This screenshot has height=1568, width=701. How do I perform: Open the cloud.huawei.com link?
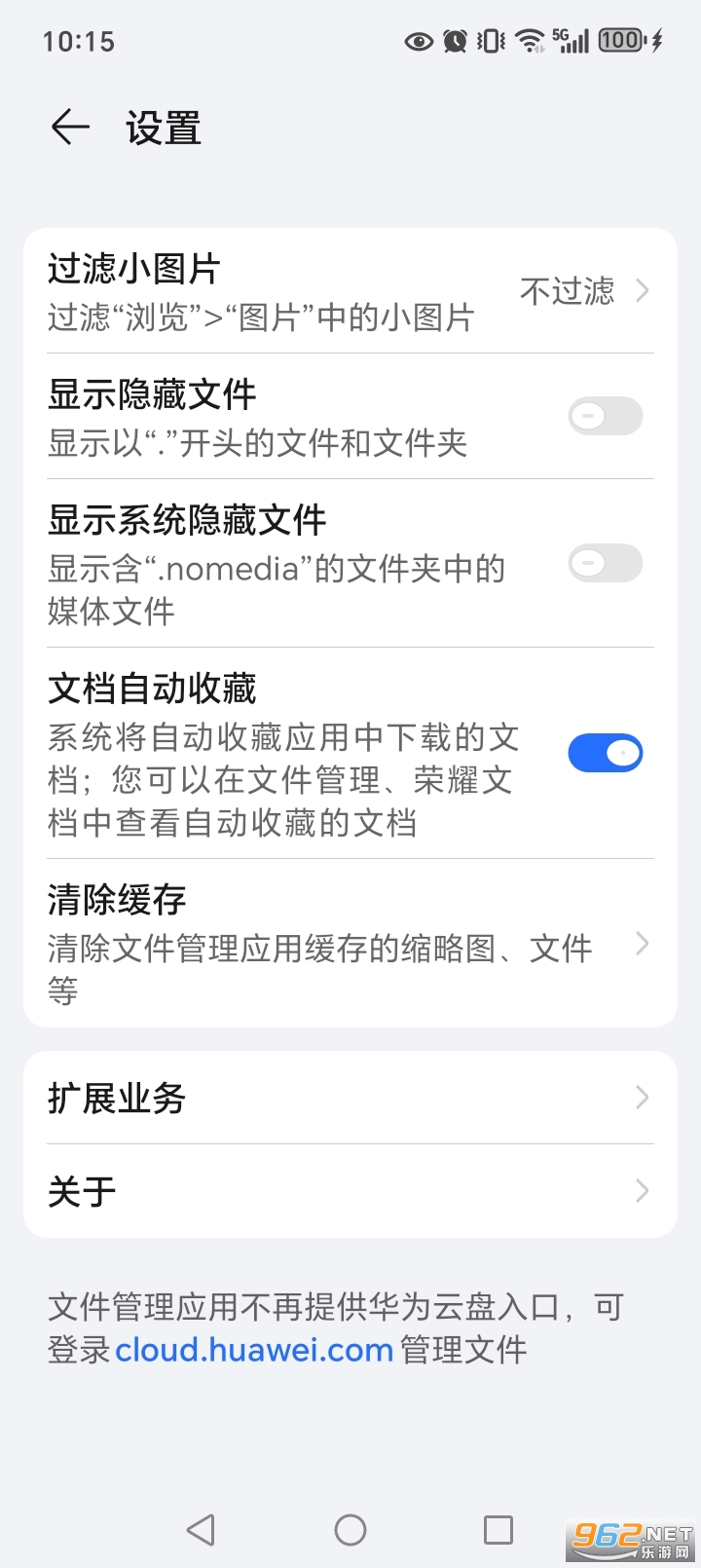[x=253, y=1350]
